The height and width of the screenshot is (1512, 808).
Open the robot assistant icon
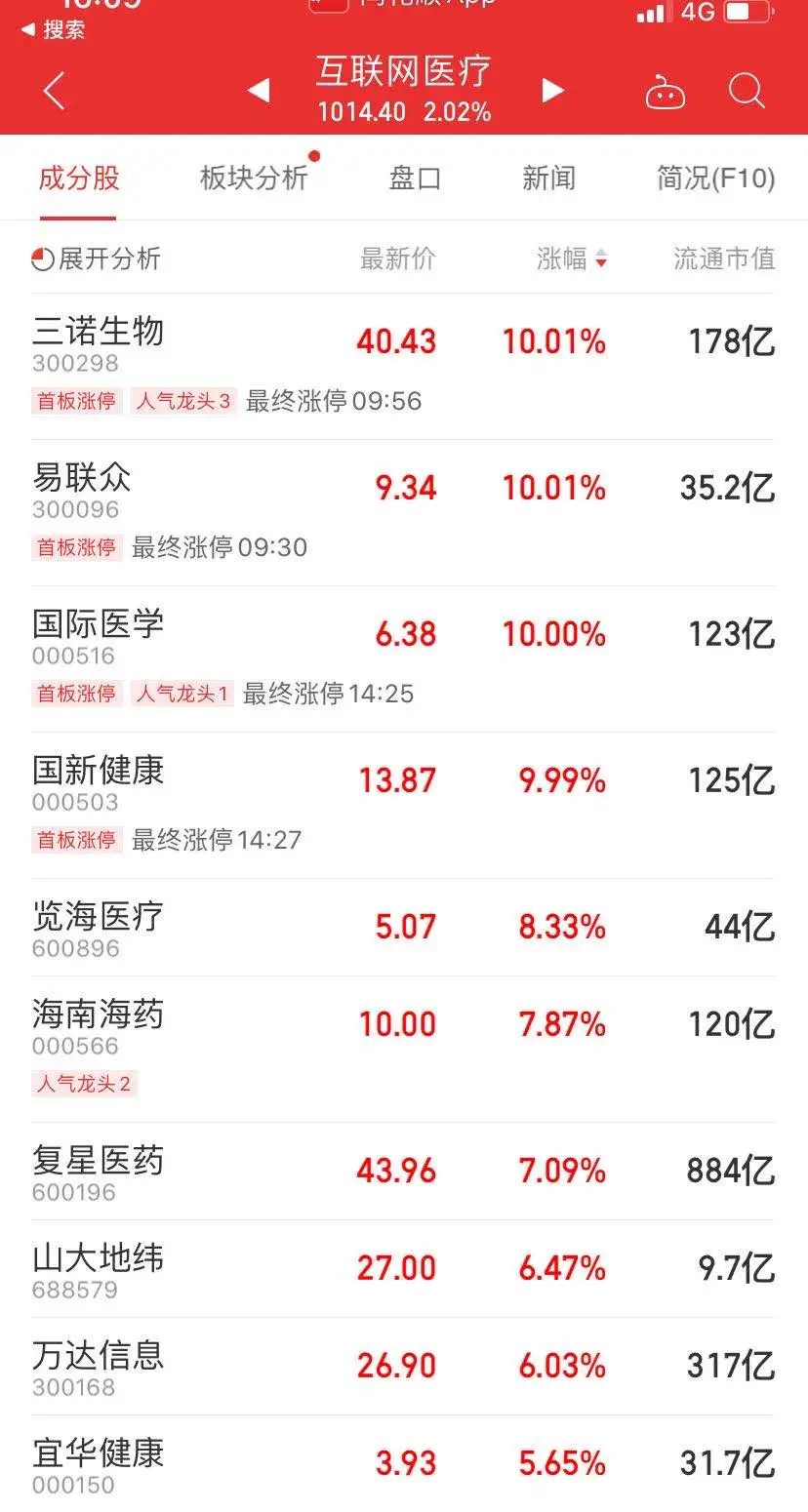coord(666,93)
